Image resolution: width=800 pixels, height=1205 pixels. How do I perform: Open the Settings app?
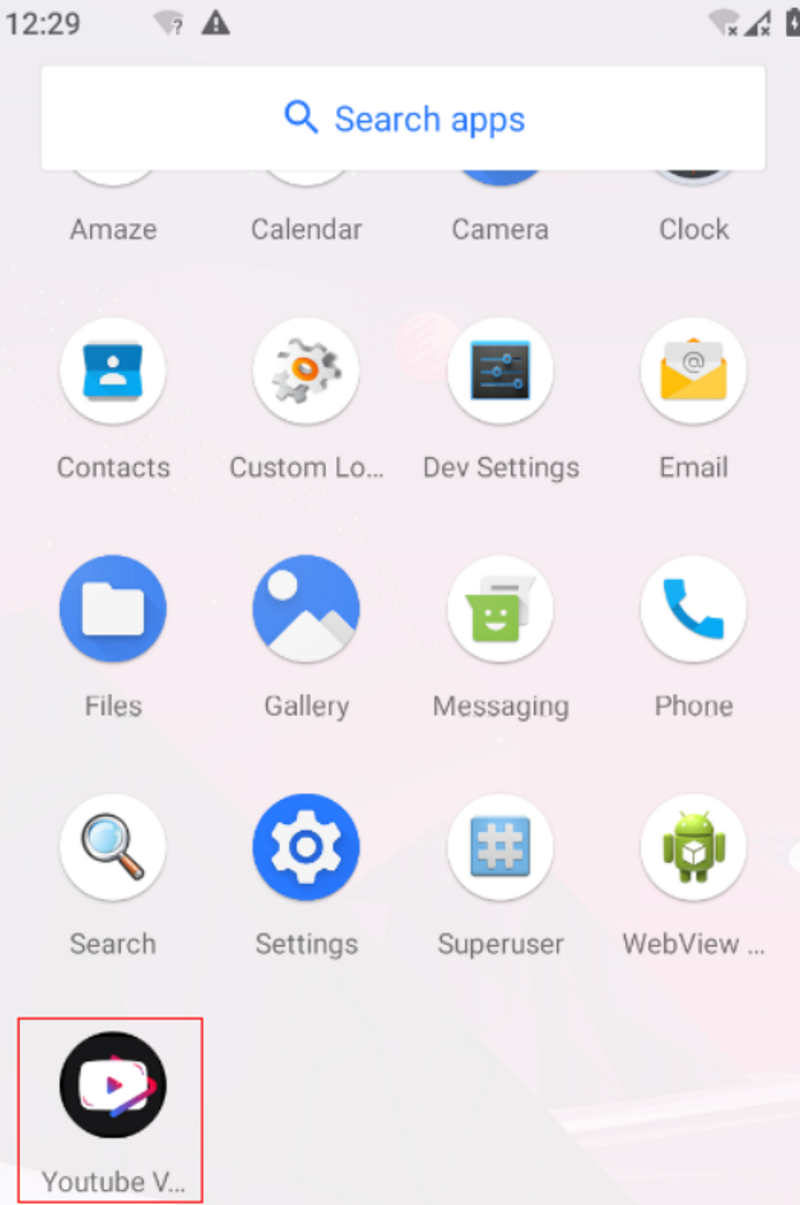point(306,848)
